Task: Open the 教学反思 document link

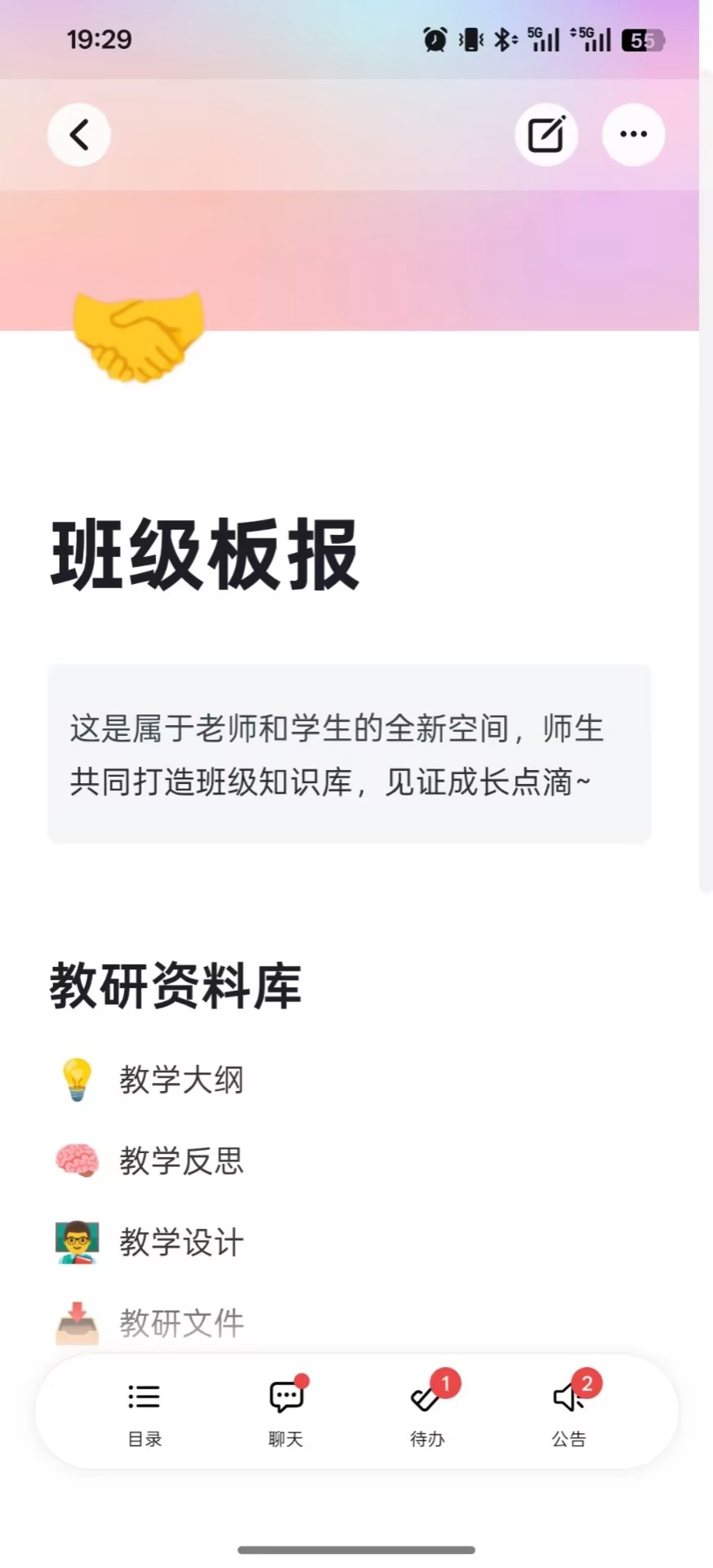Action: pos(181,1161)
